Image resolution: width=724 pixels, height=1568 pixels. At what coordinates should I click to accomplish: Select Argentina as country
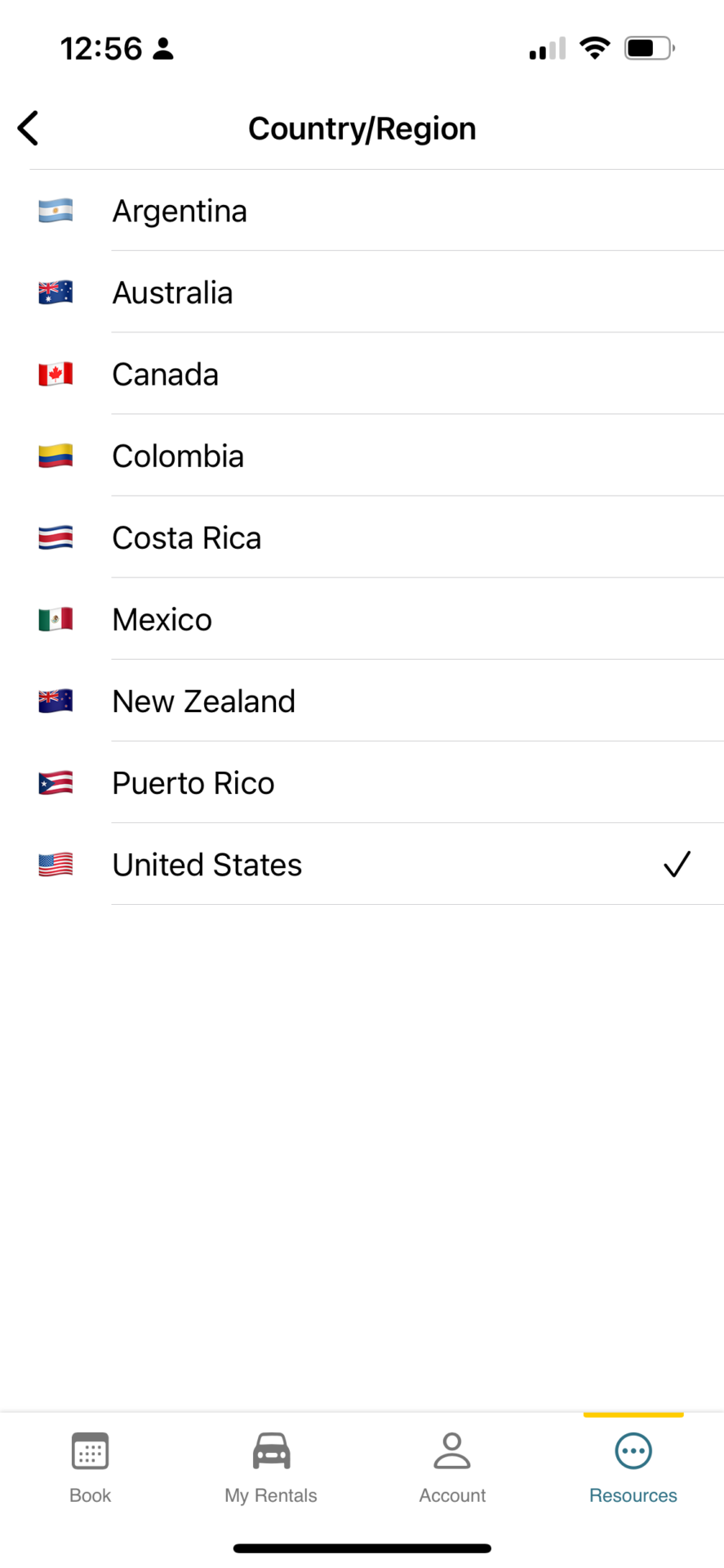362,211
